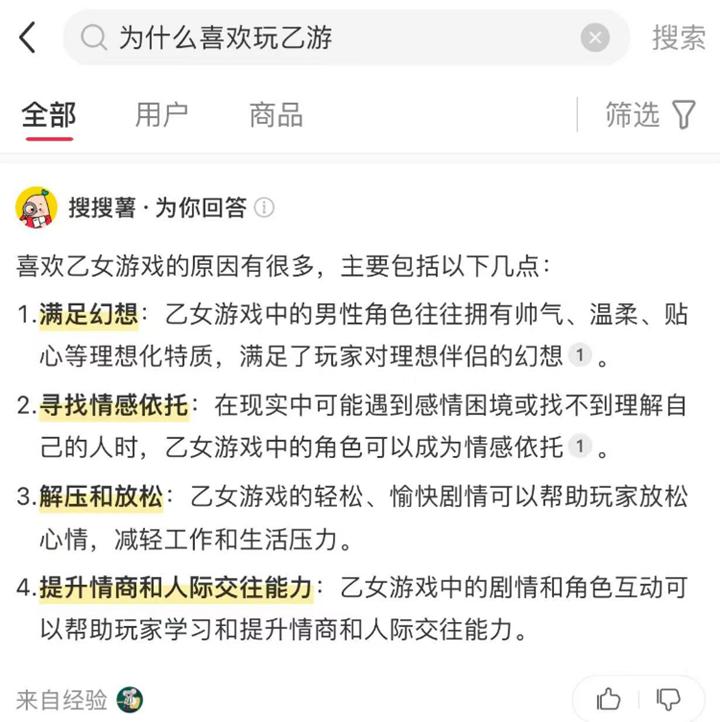Screen dimensions: 720x722
Task: Open the 筛选 filter options
Action: coord(650,115)
